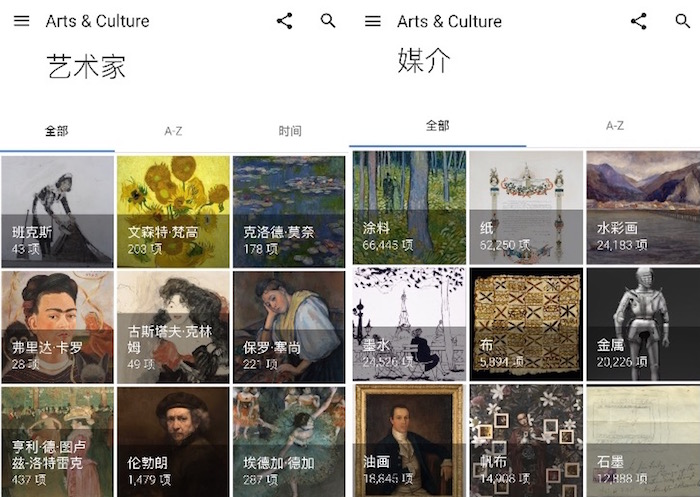Open the 石墨 medium tile
The height and width of the screenshot is (497, 700).
(x=643, y=441)
